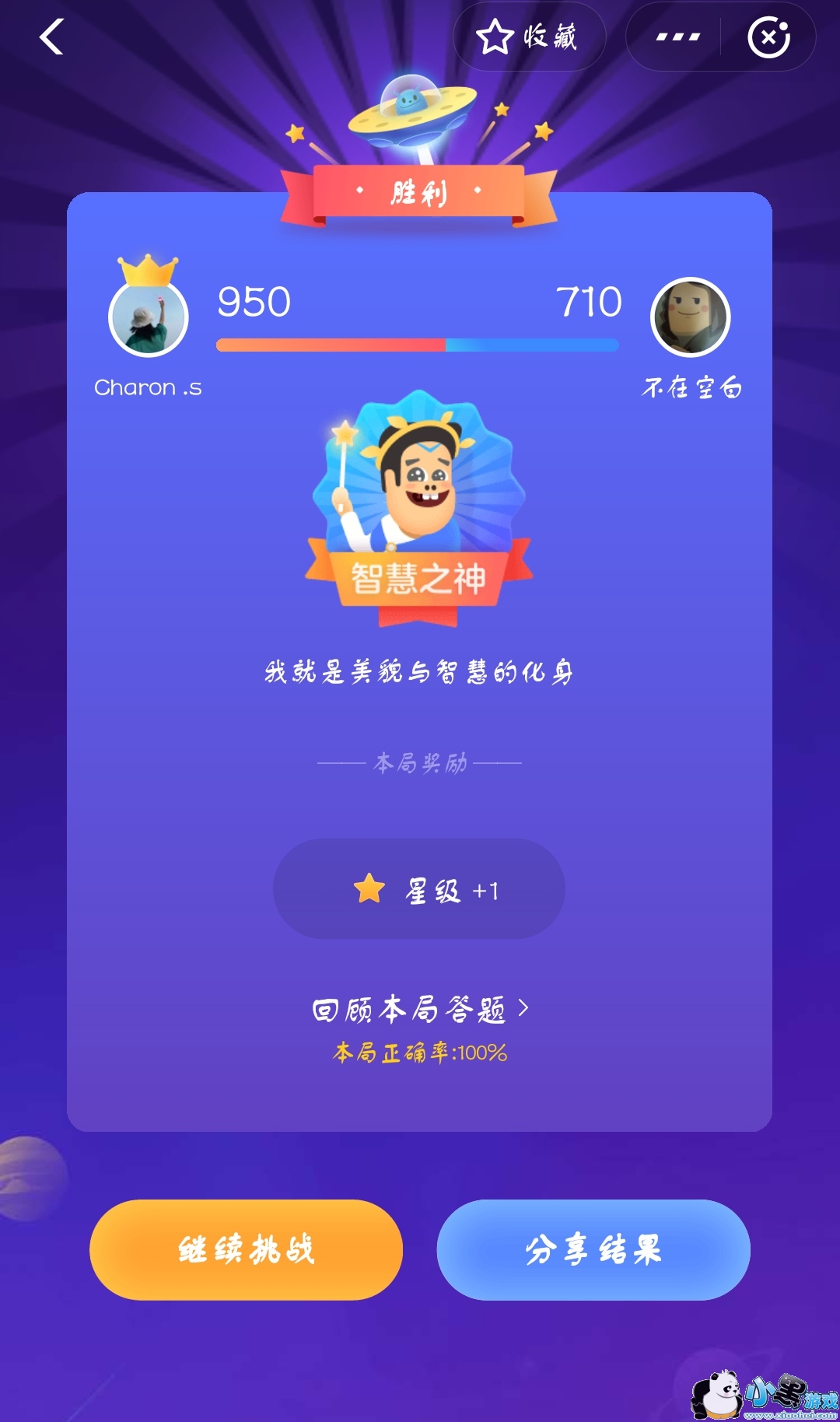
Task: Tap 继续挑战 to continue challenge
Action: click(246, 1249)
